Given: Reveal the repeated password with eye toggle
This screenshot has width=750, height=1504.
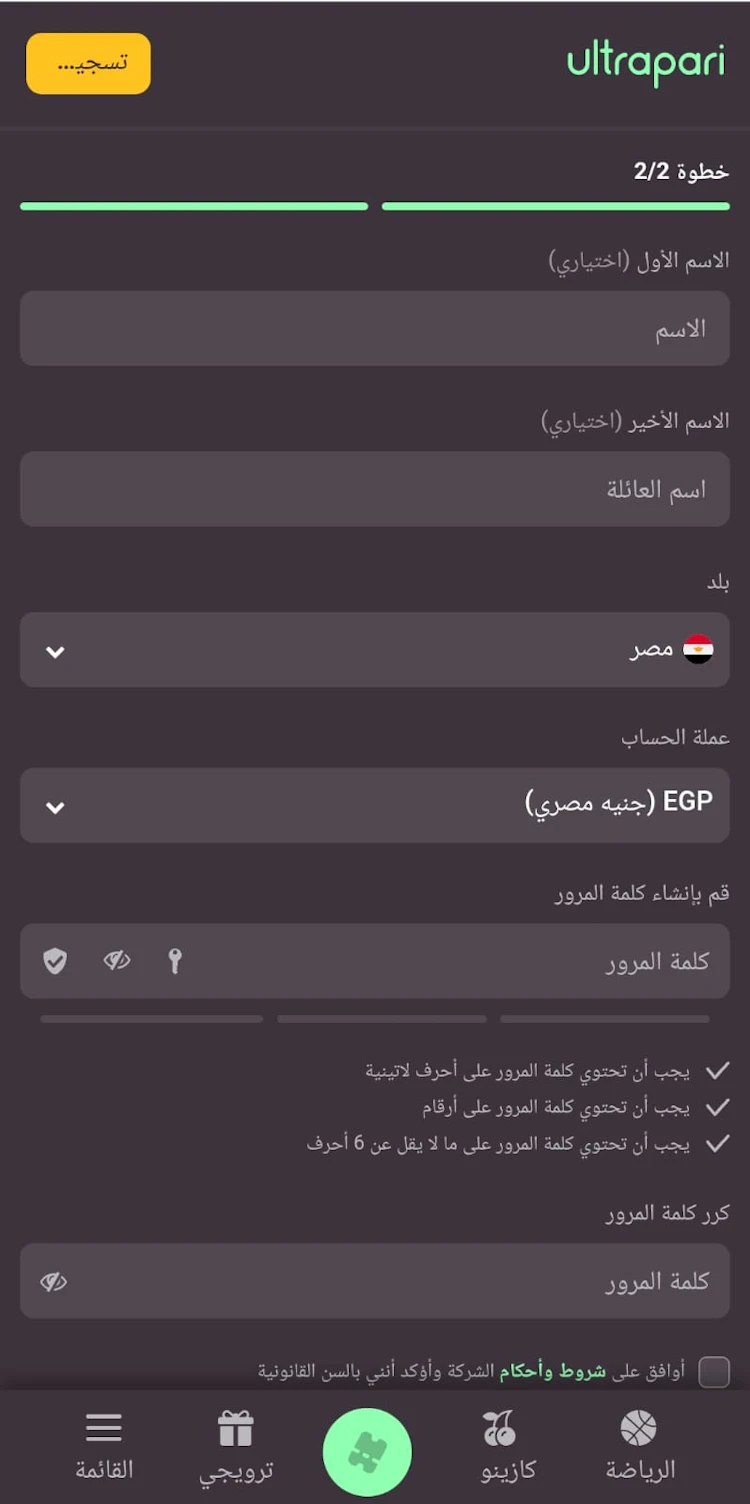Looking at the screenshot, I should tap(54, 1280).
